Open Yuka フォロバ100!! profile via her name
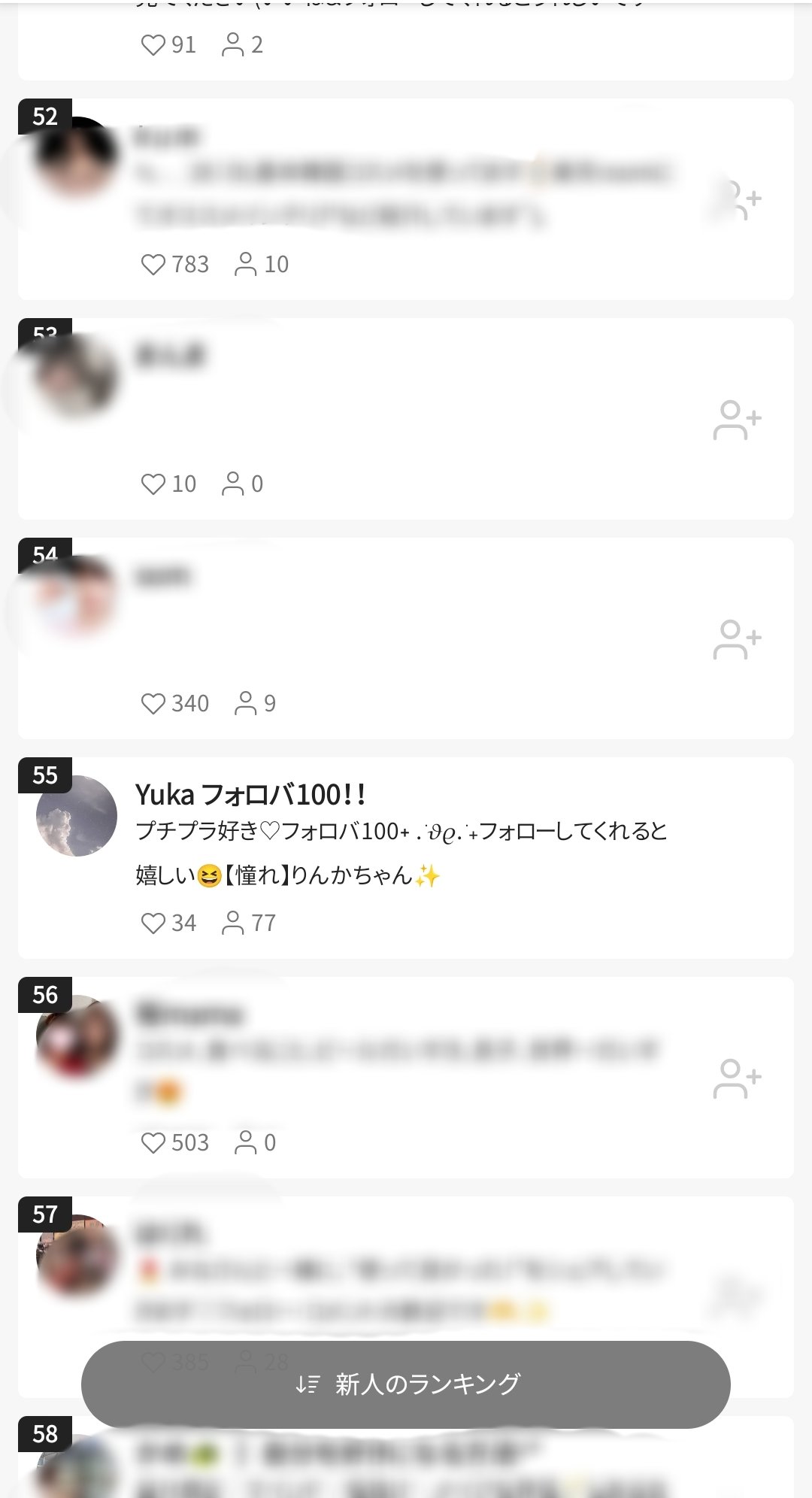 253,793
